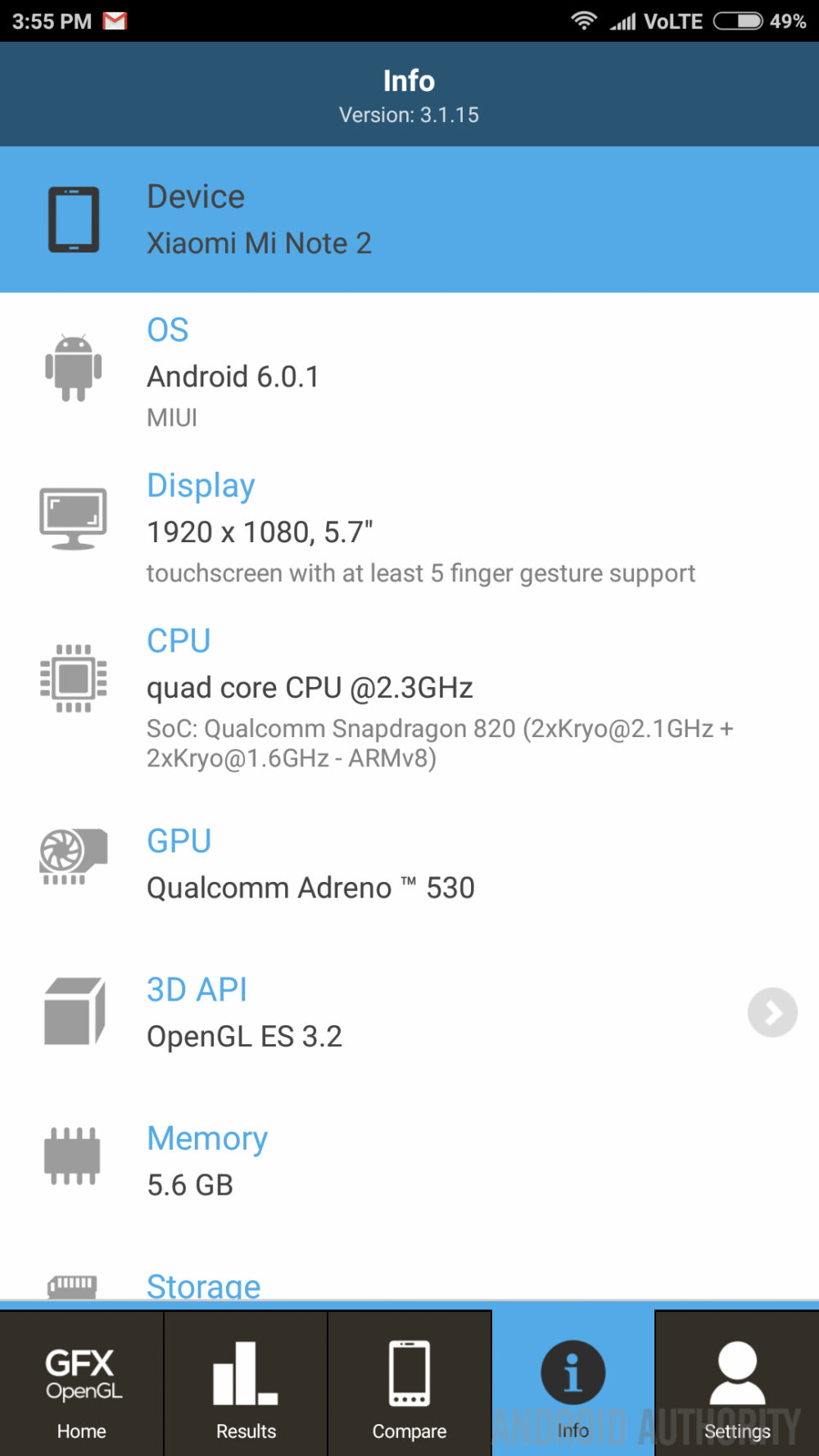Open the OS section link
Viewport: 819px width, 1456px height.
click(168, 329)
